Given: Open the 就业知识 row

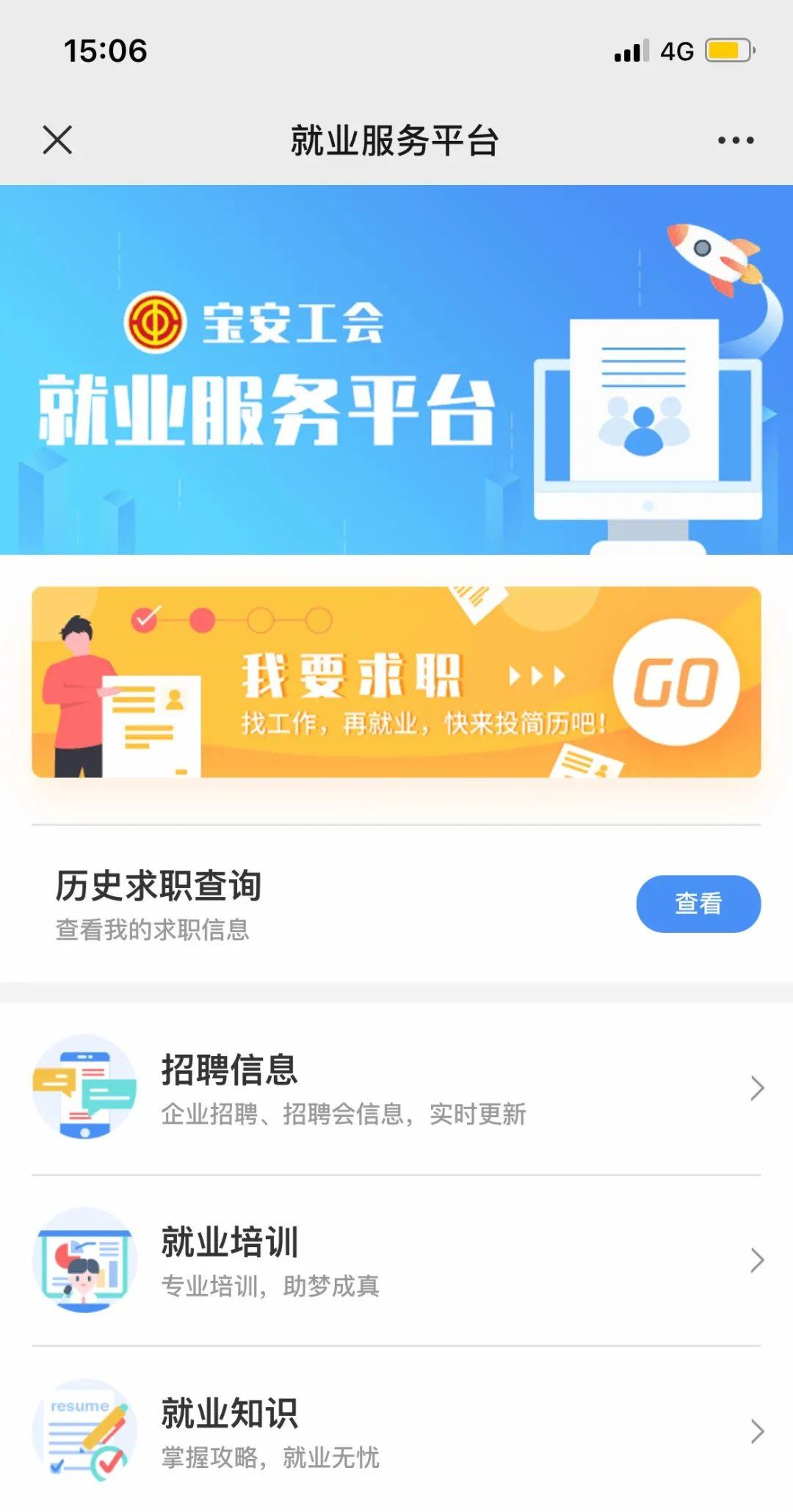Looking at the screenshot, I should pos(396,1431).
